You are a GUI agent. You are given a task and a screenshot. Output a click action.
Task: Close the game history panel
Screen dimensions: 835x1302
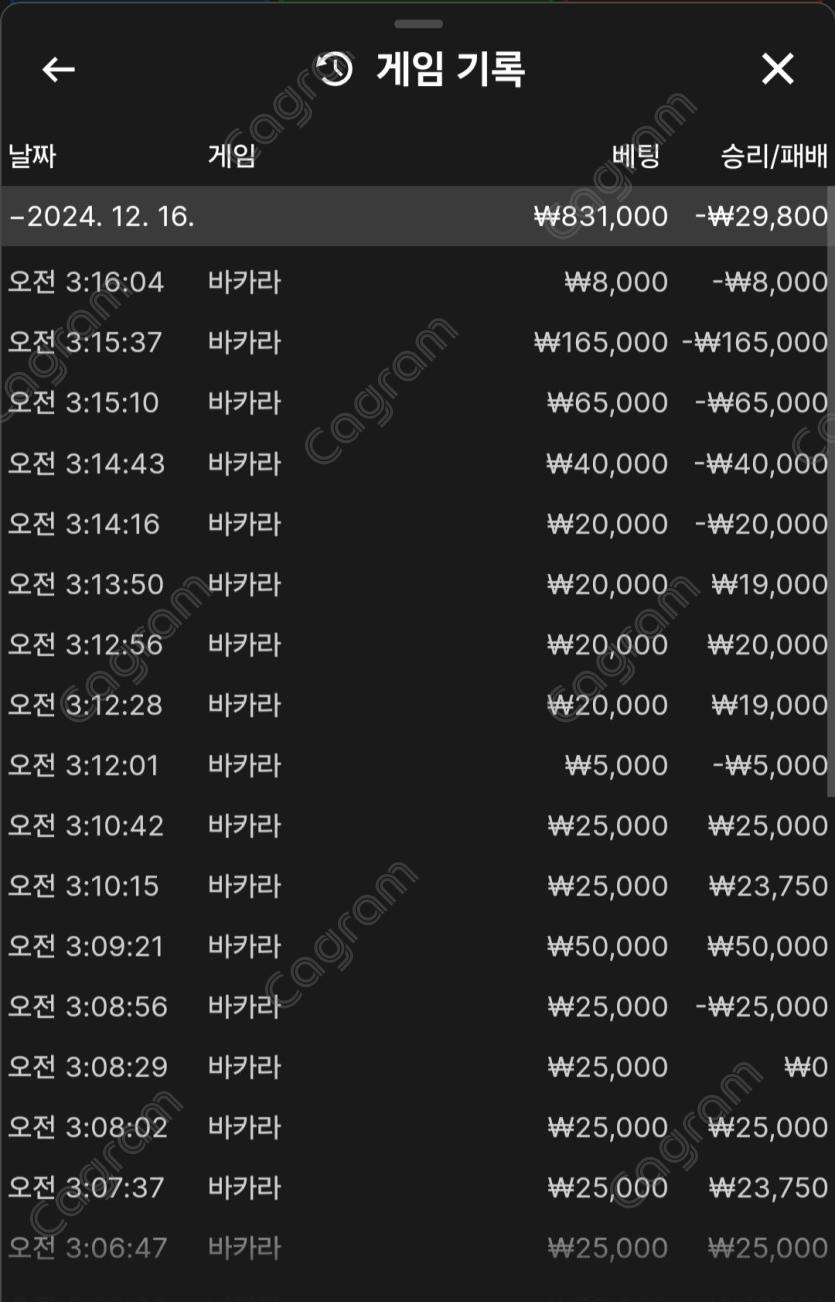click(x=777, y=69)
